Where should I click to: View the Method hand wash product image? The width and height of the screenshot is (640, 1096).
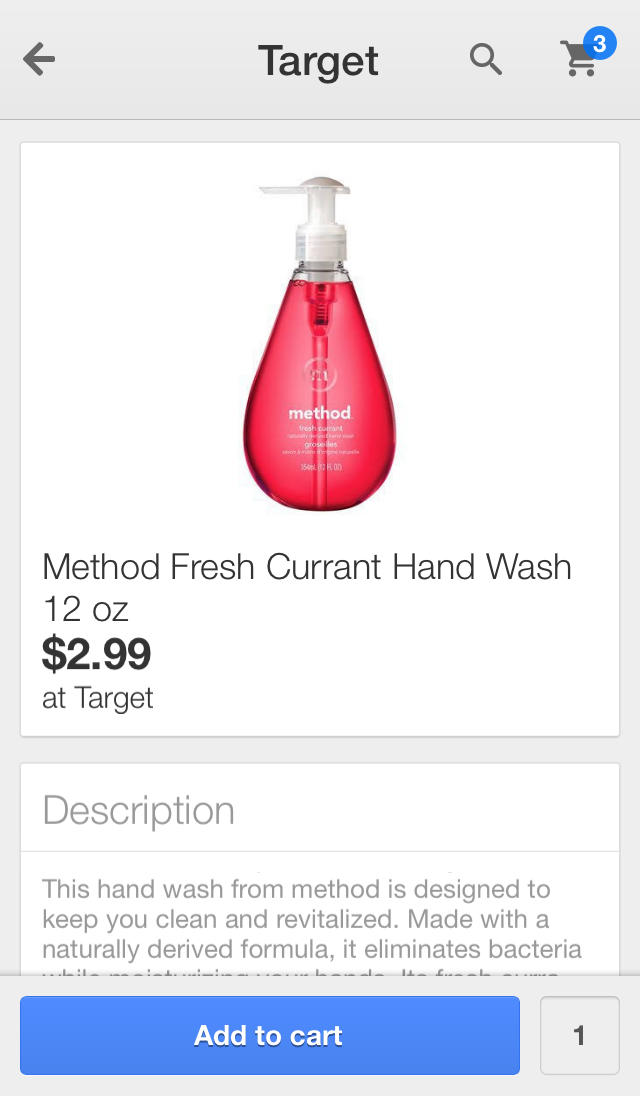tap(319, 343)
